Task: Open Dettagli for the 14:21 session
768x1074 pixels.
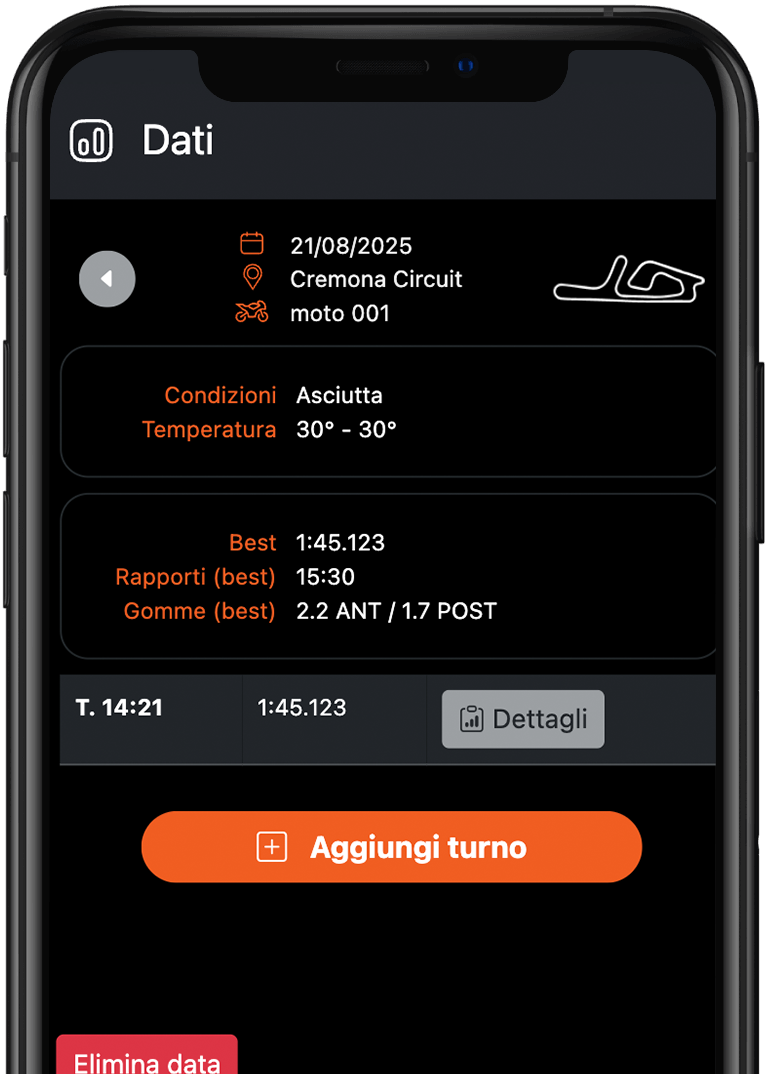Action: (x=523, y=719)
